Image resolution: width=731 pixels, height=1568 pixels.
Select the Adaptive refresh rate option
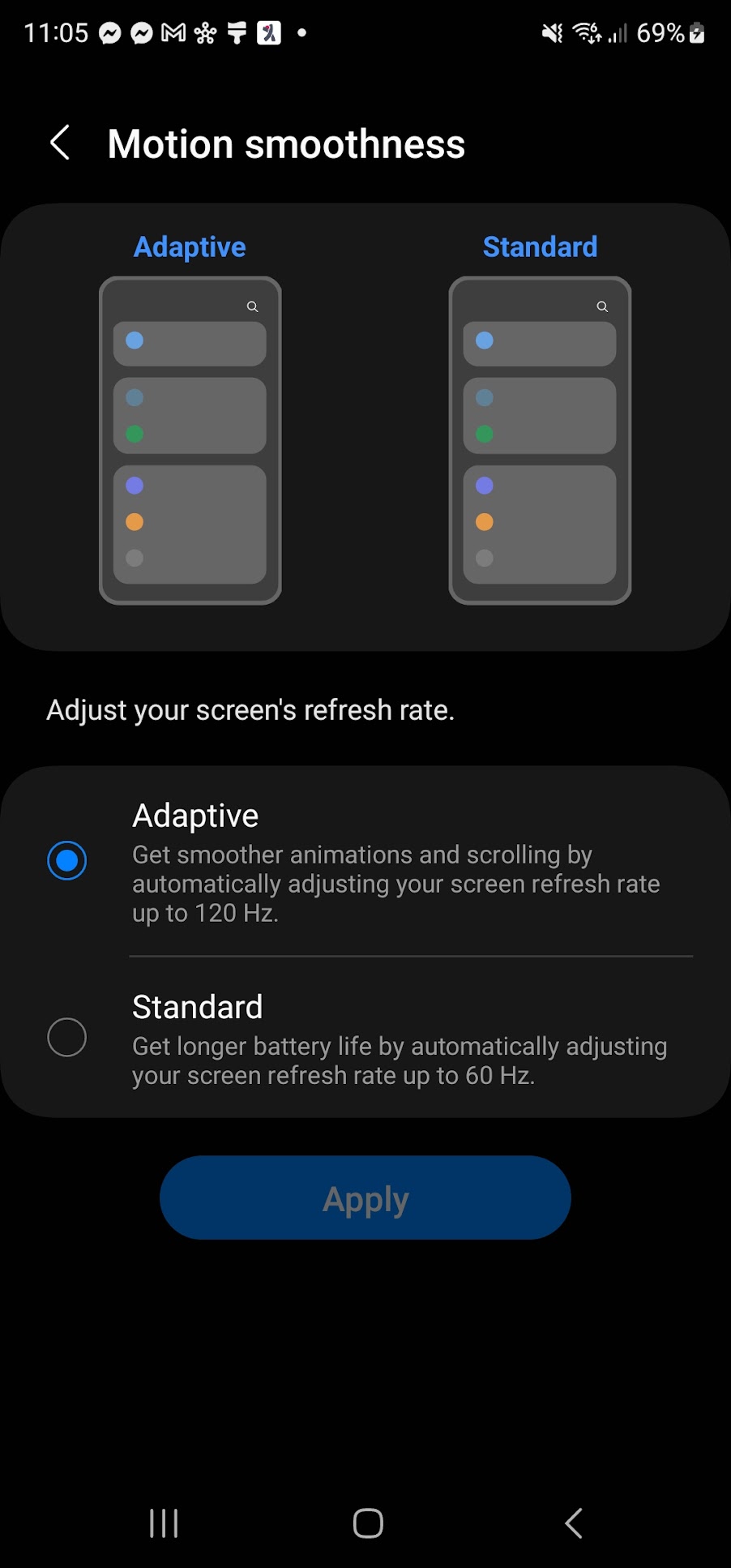pos(365,862)
